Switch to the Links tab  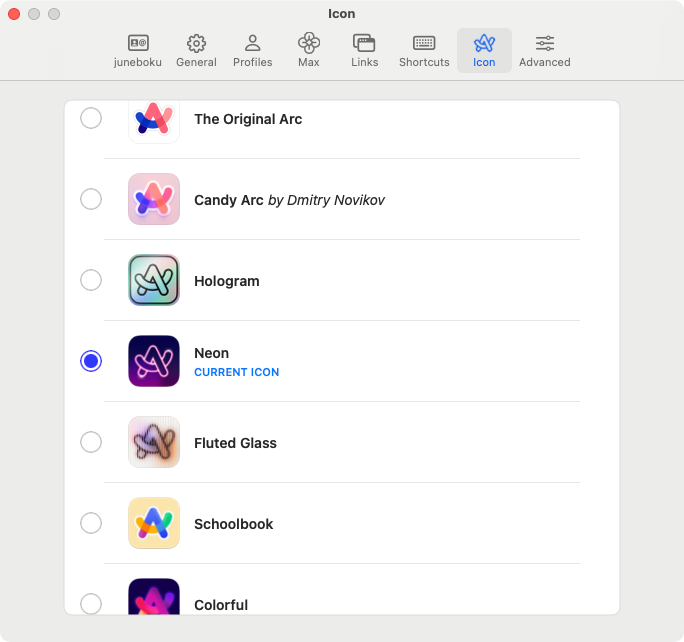pos(364,50)
